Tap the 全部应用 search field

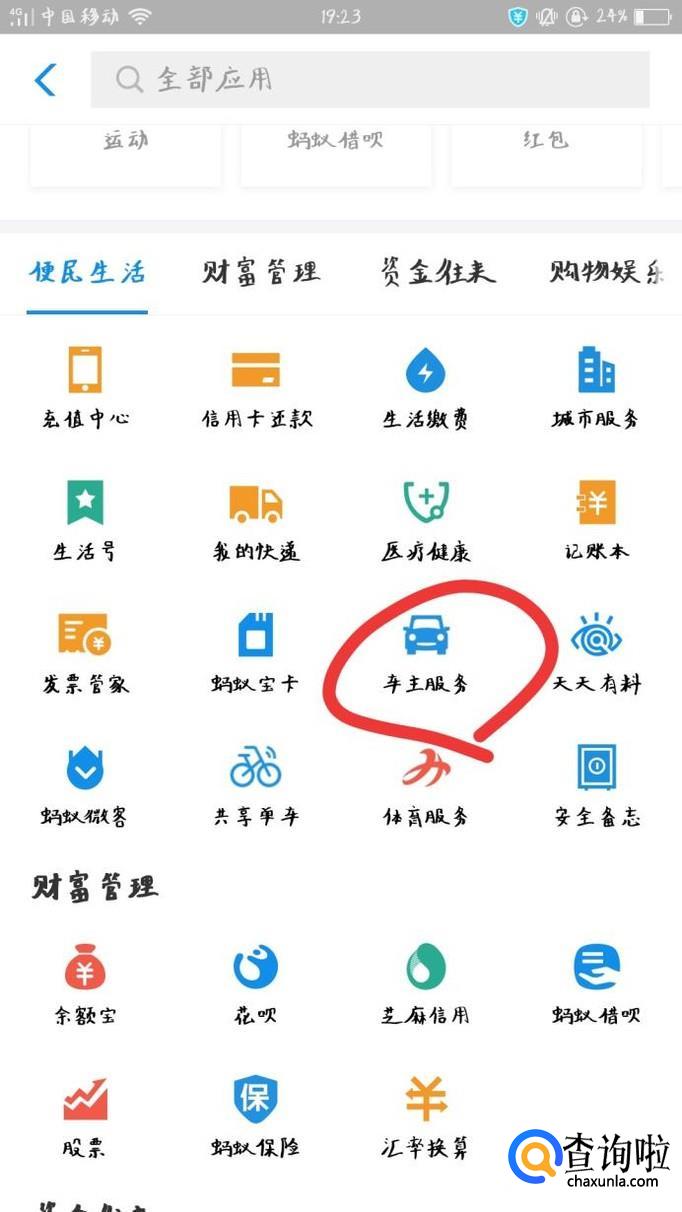point(370,80)
